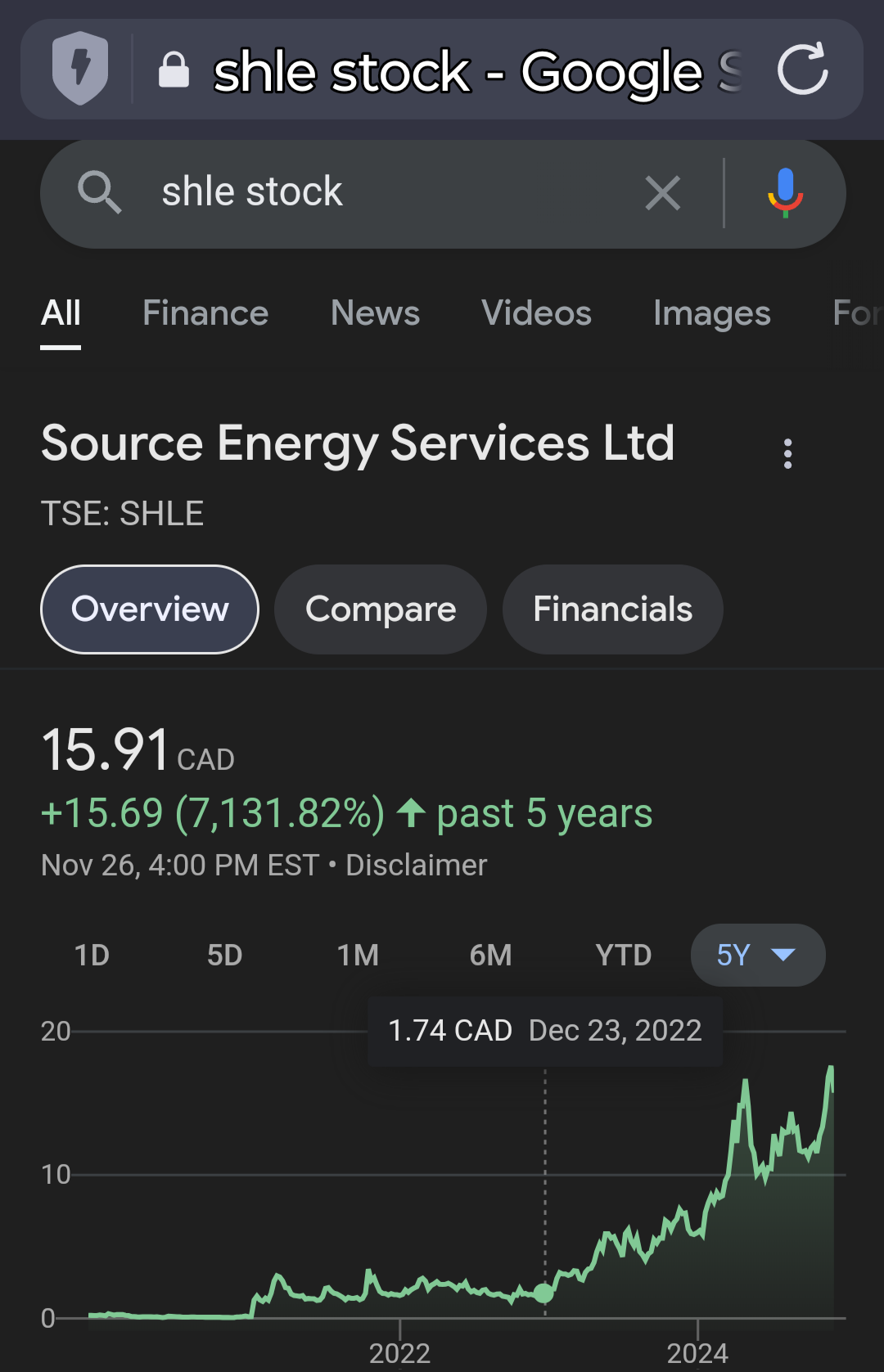Screen dimensions: 884x1372
Task: Open more options for Source Energy Services
Action: click(787, 453)
